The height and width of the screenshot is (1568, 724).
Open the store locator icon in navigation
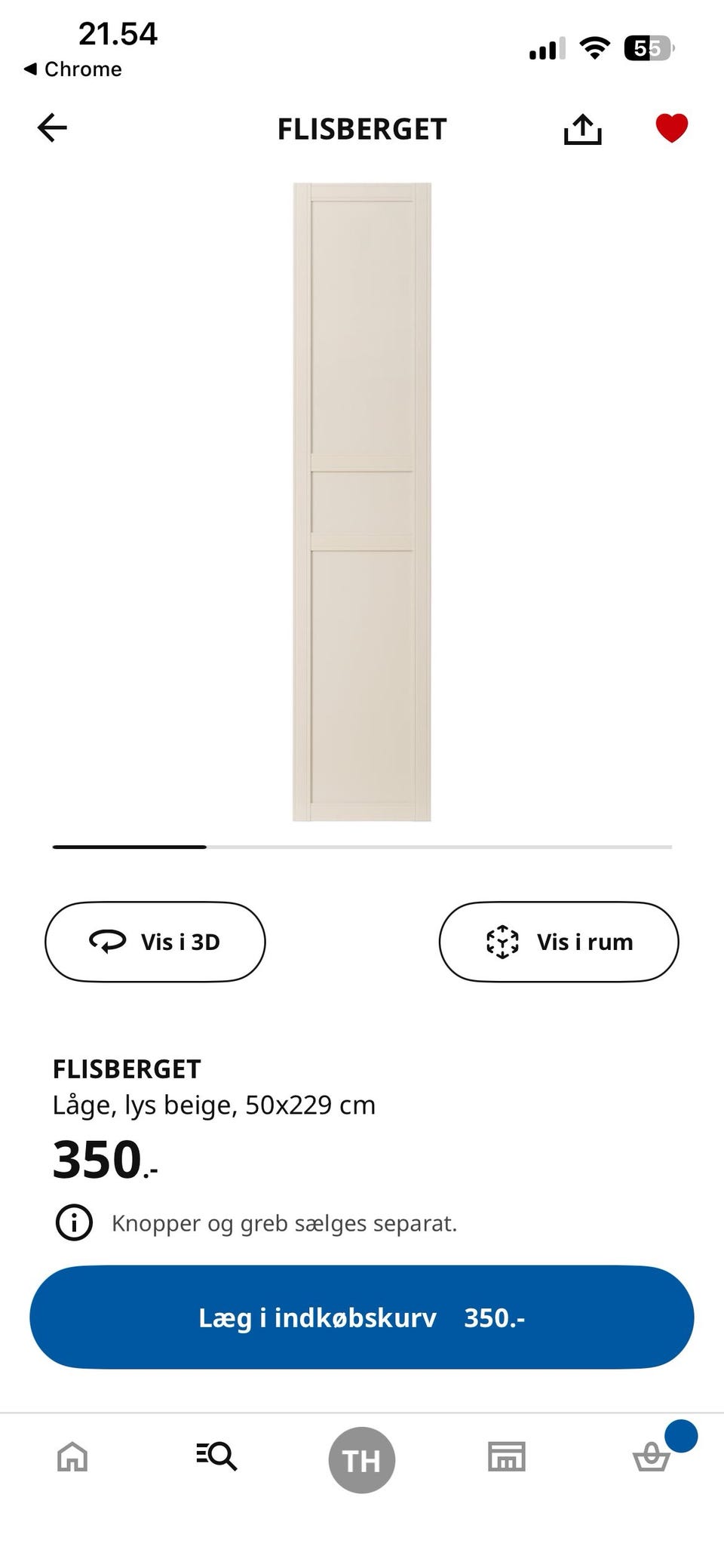click(x=507, y=1458)
